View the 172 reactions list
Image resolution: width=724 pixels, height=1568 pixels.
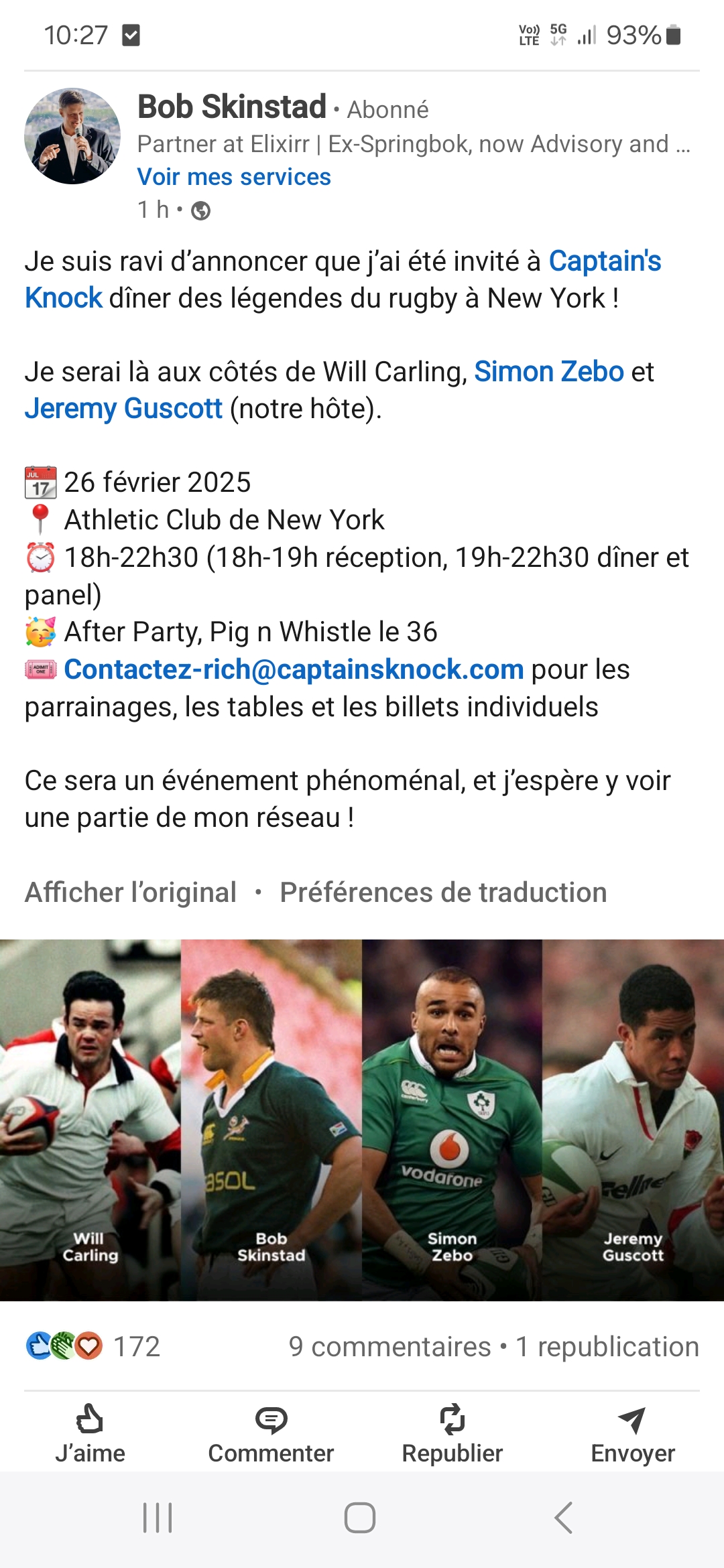point(94,1346)
